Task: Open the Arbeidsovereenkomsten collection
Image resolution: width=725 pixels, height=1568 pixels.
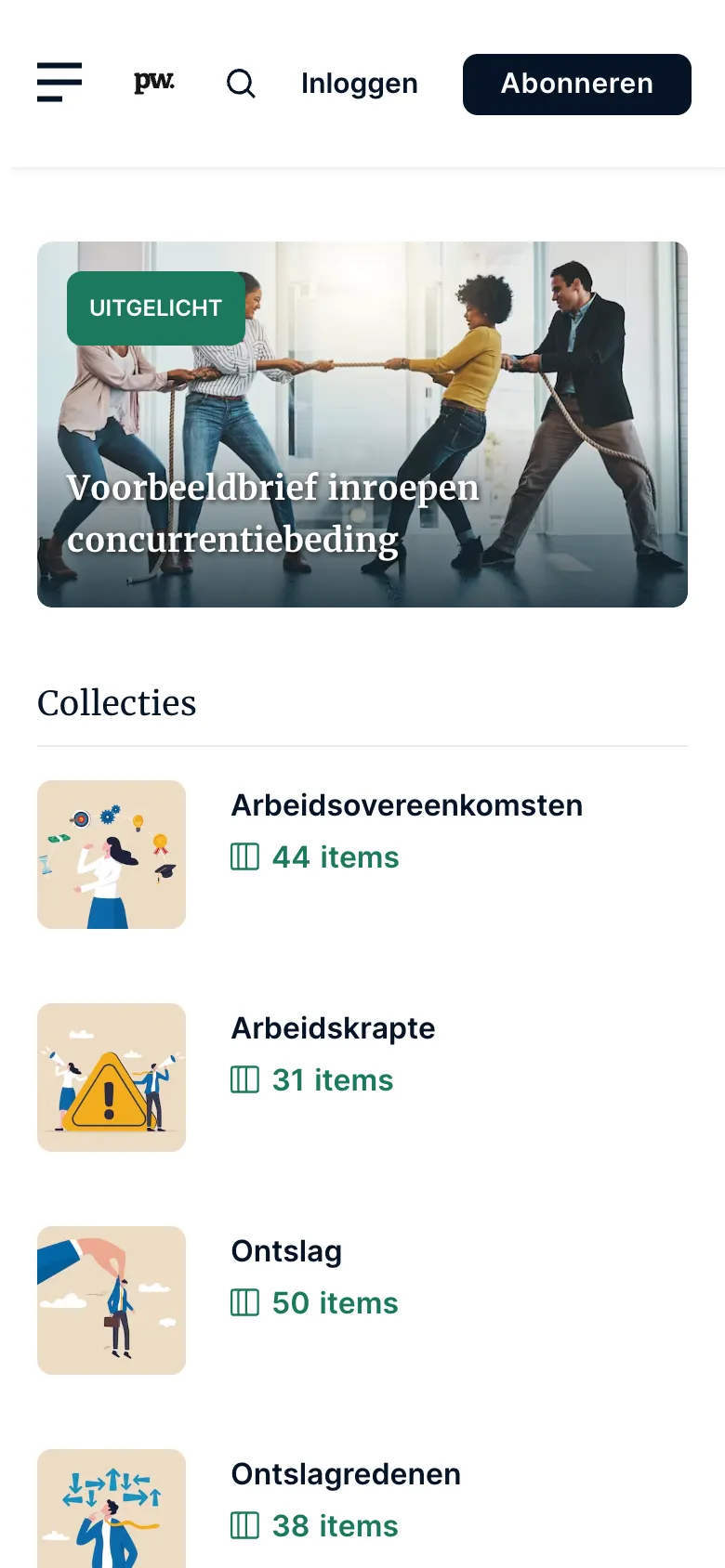Action: [x=406, y=805]
